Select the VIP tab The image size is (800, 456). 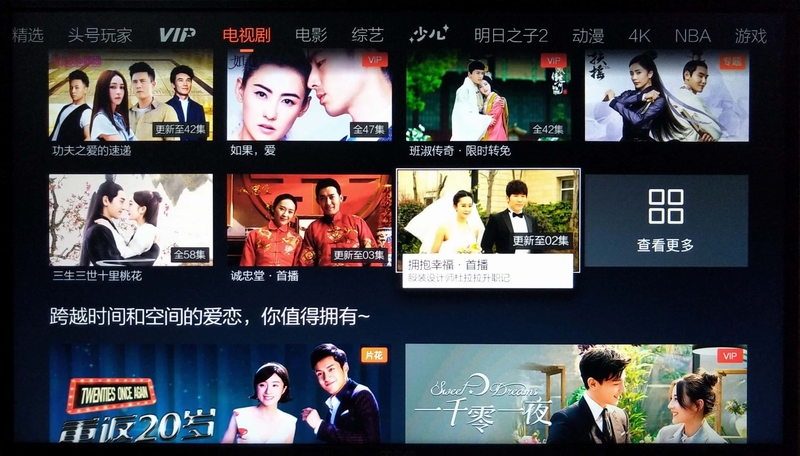(177, 35)
